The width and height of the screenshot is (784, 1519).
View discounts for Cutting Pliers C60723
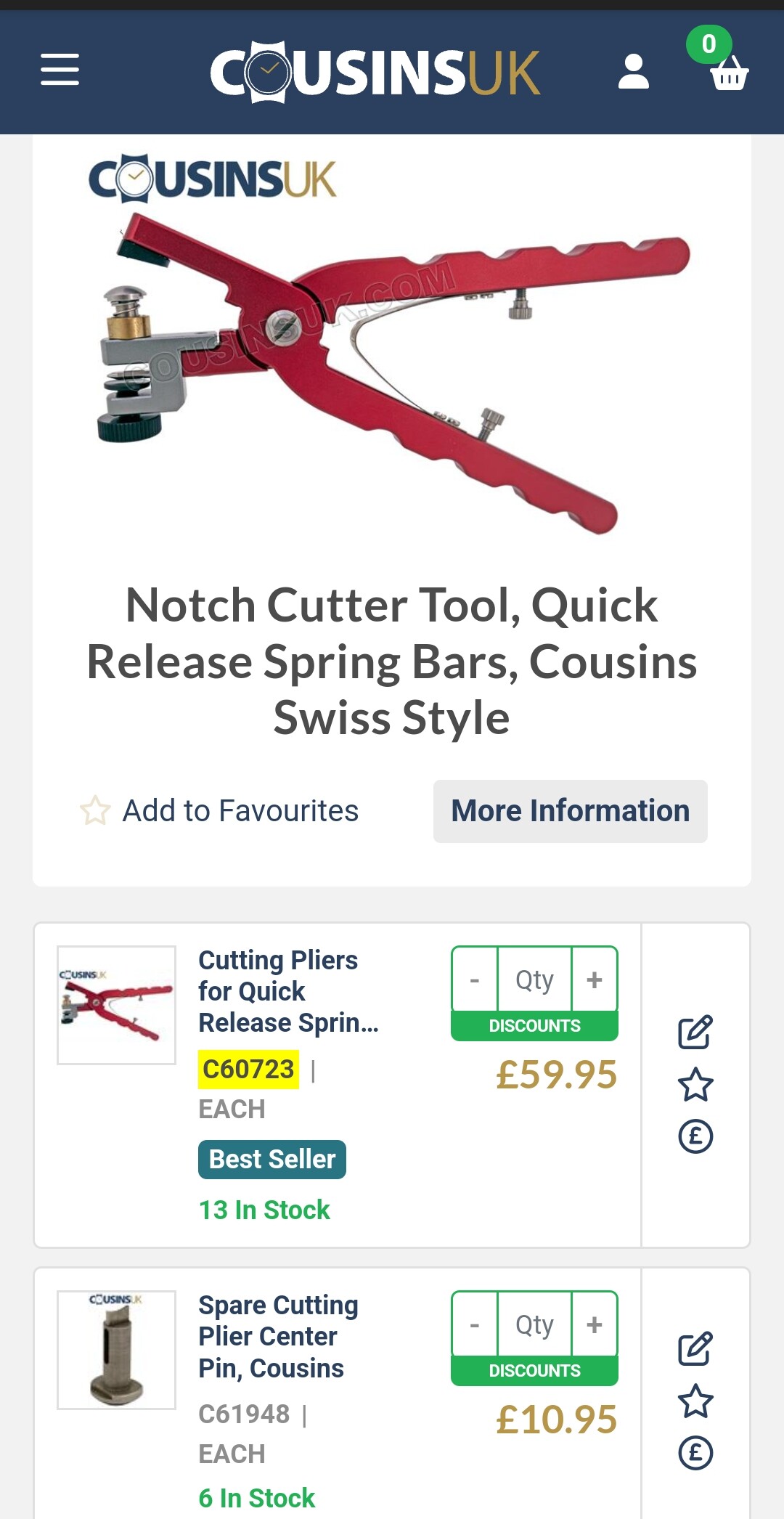[534, 1026]
